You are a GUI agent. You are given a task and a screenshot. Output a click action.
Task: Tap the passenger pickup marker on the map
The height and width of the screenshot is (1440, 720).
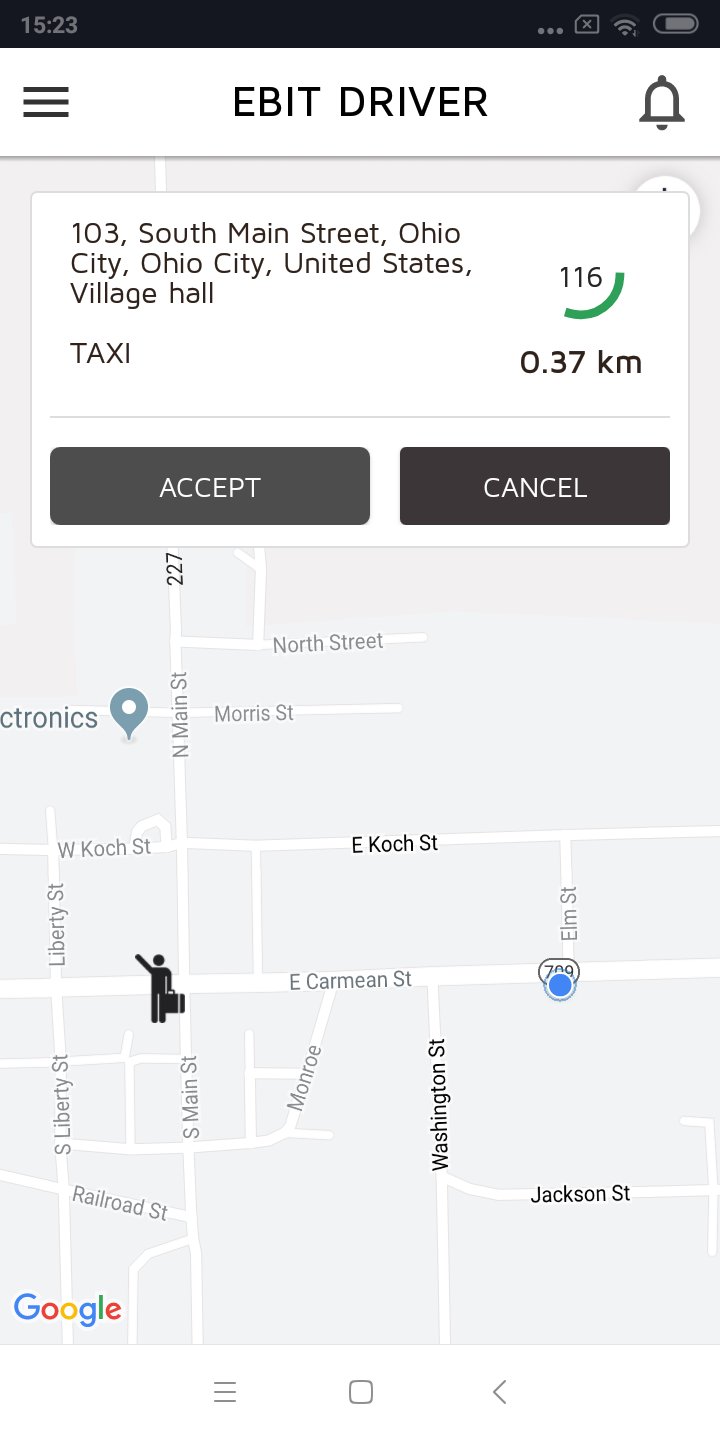click(x=158, y=985)
